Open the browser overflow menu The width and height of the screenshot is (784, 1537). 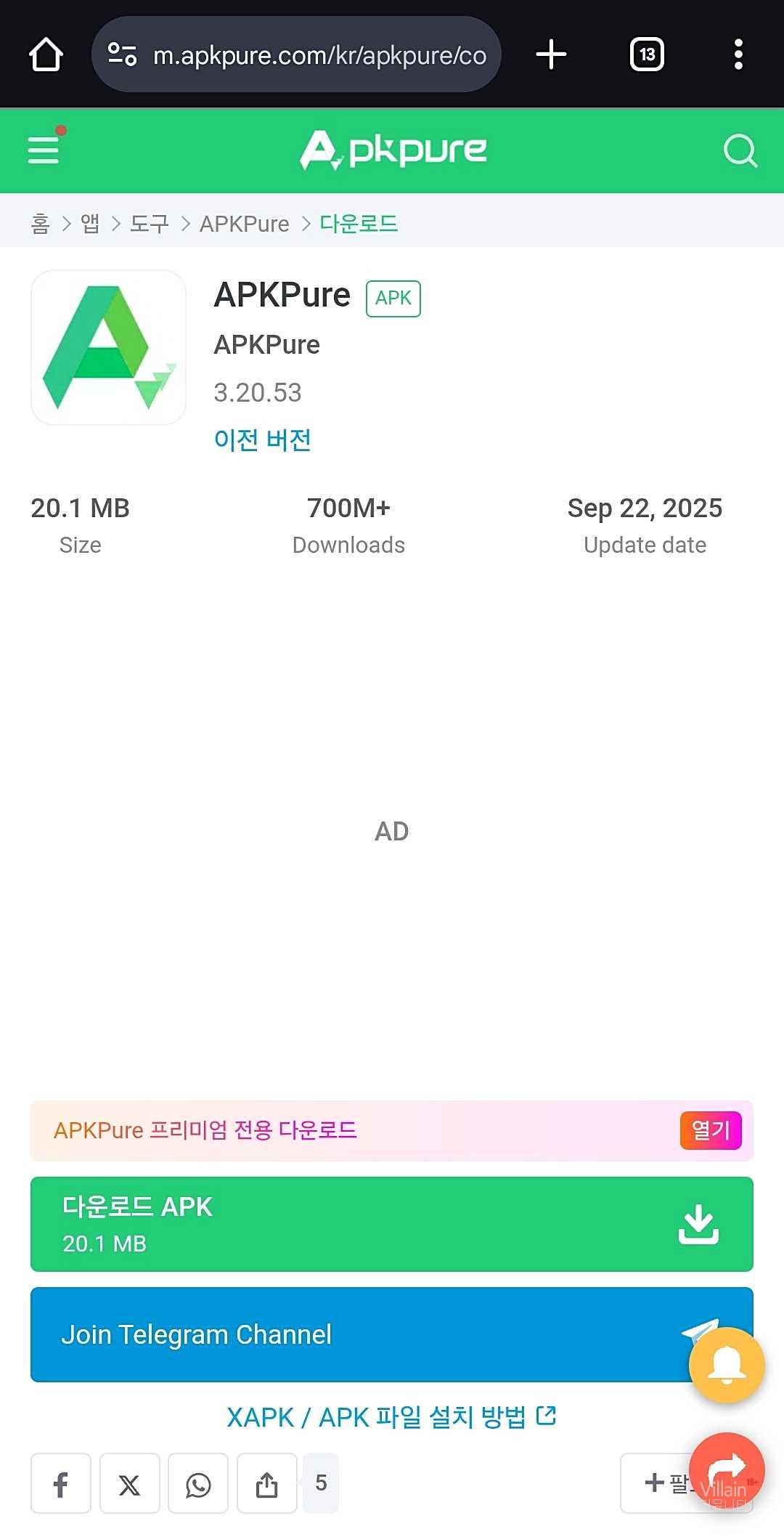(x=738, y=54)
